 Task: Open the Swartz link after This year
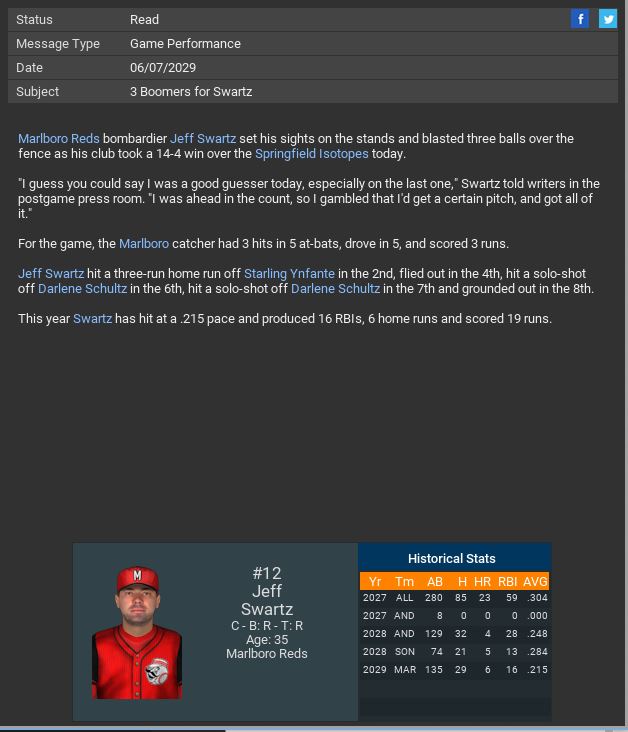coord(92,319)
